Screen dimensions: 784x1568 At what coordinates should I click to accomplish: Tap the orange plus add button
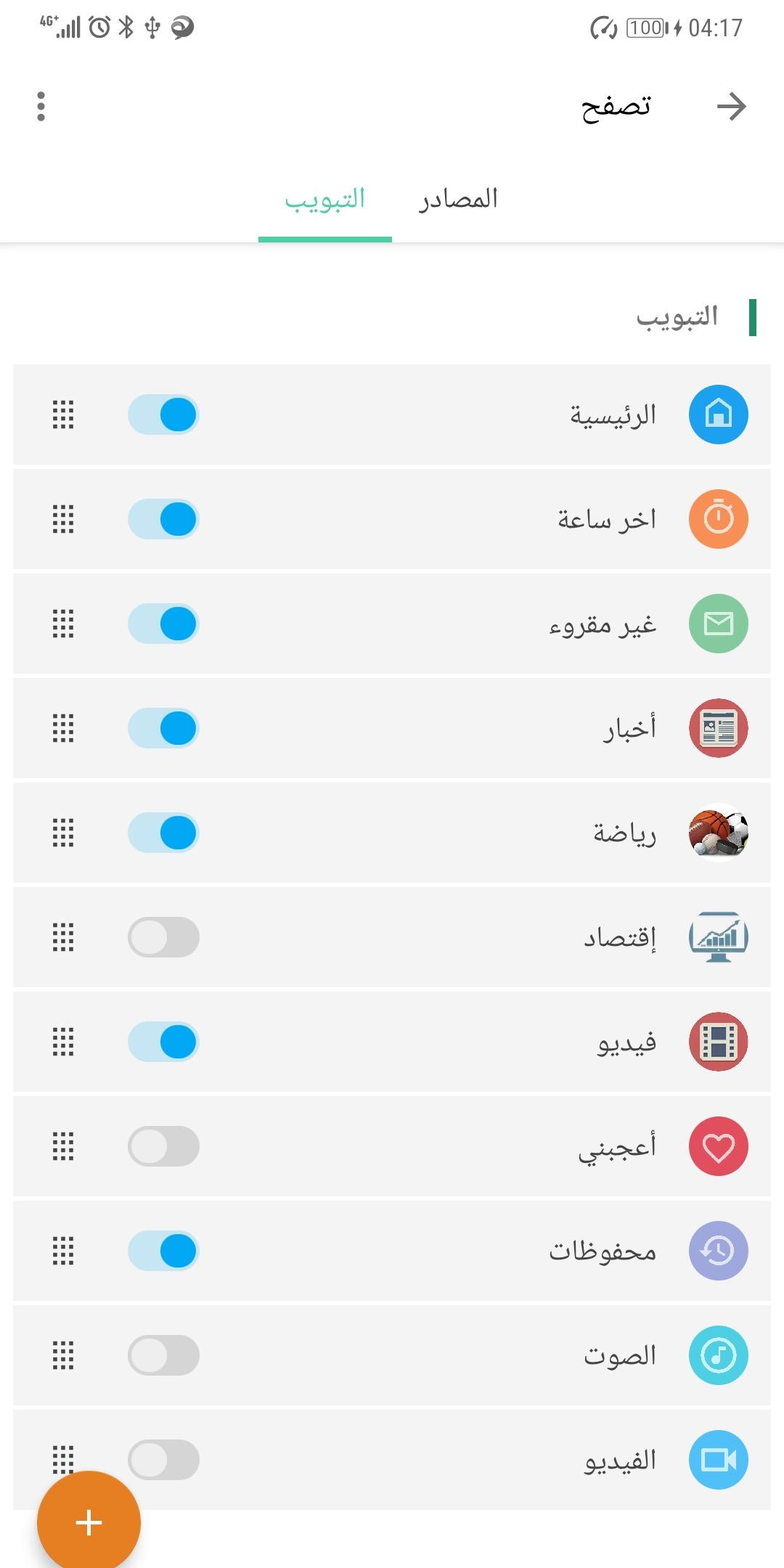[89, 1522]
